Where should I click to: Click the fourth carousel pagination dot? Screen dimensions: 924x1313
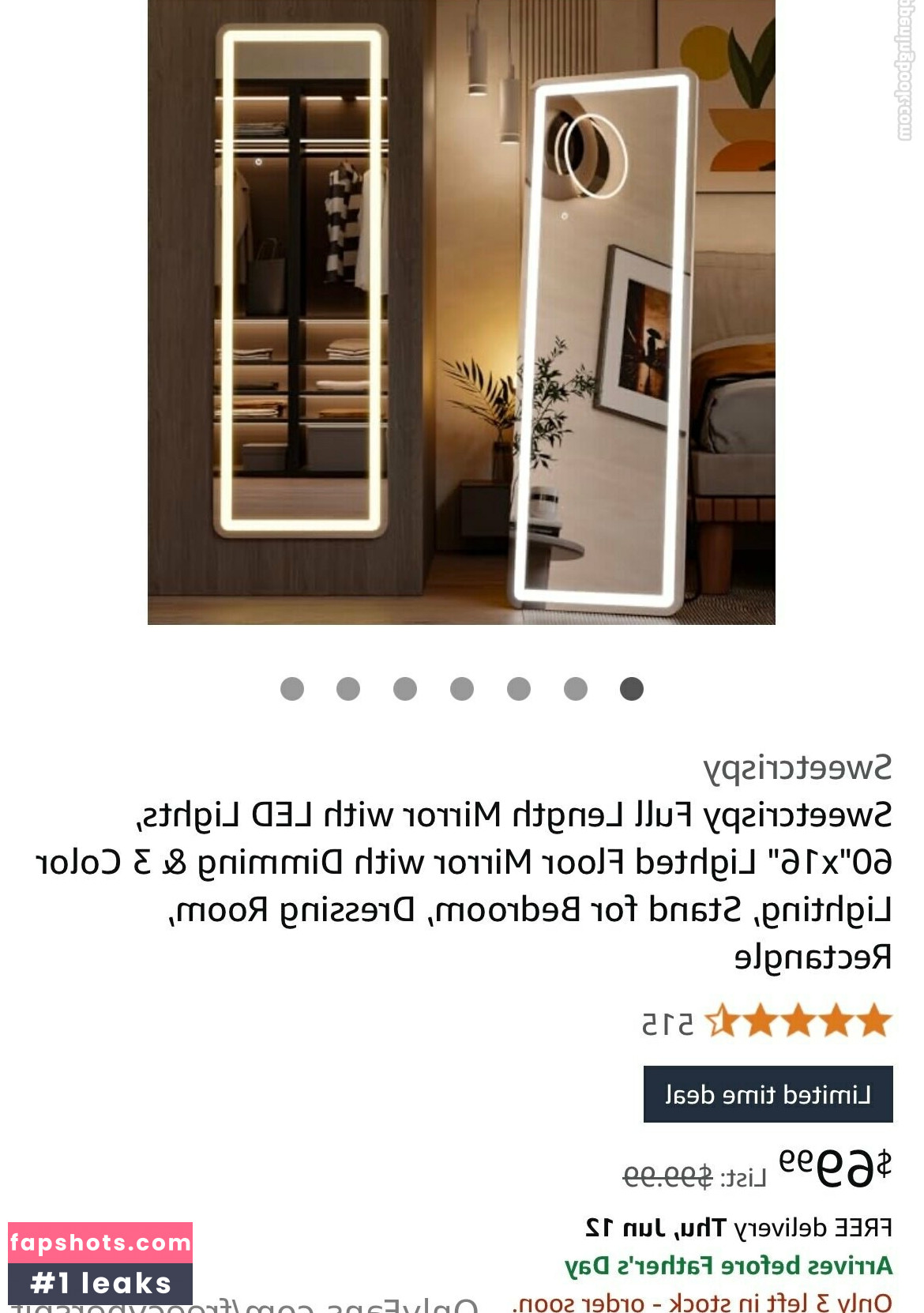coord(462,690)
